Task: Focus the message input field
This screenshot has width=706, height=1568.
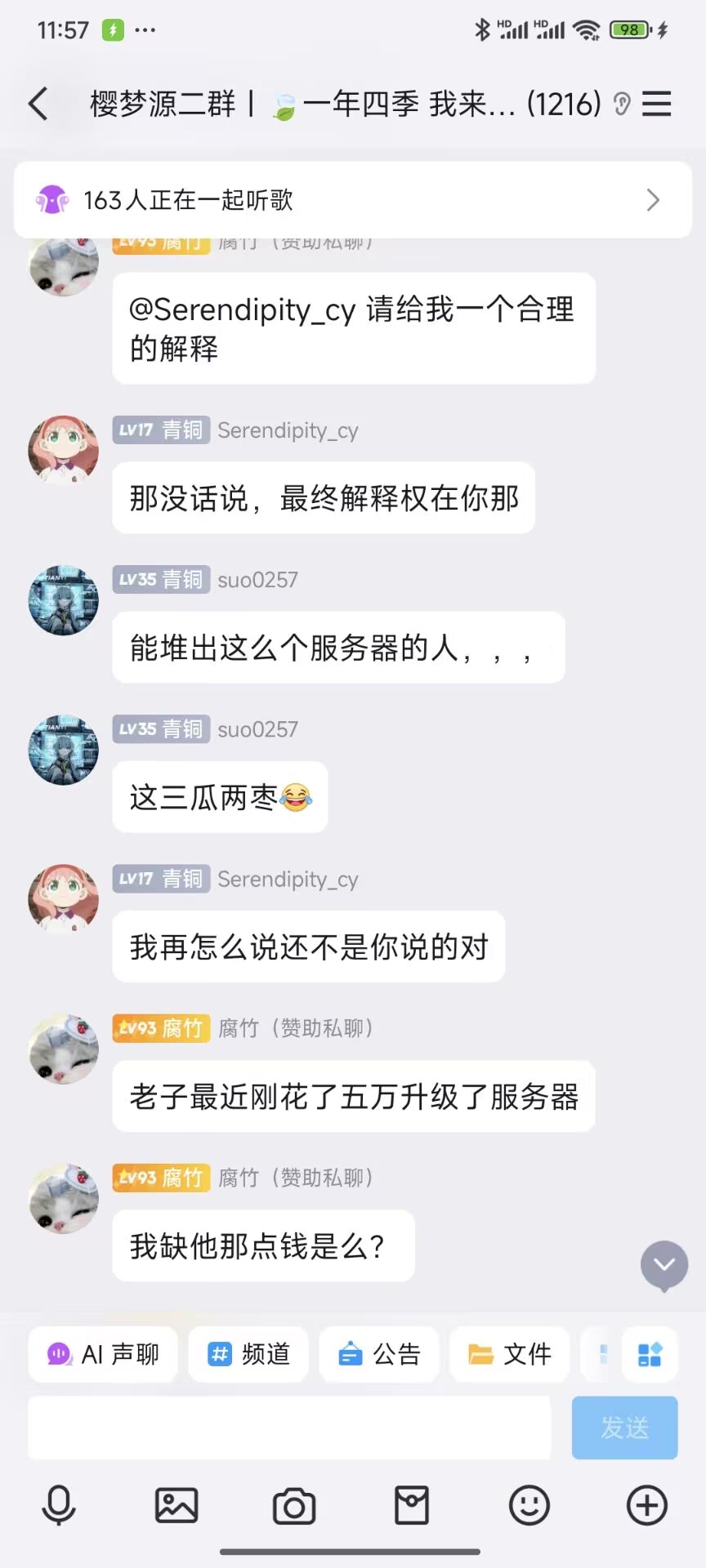Action: 289,1427
